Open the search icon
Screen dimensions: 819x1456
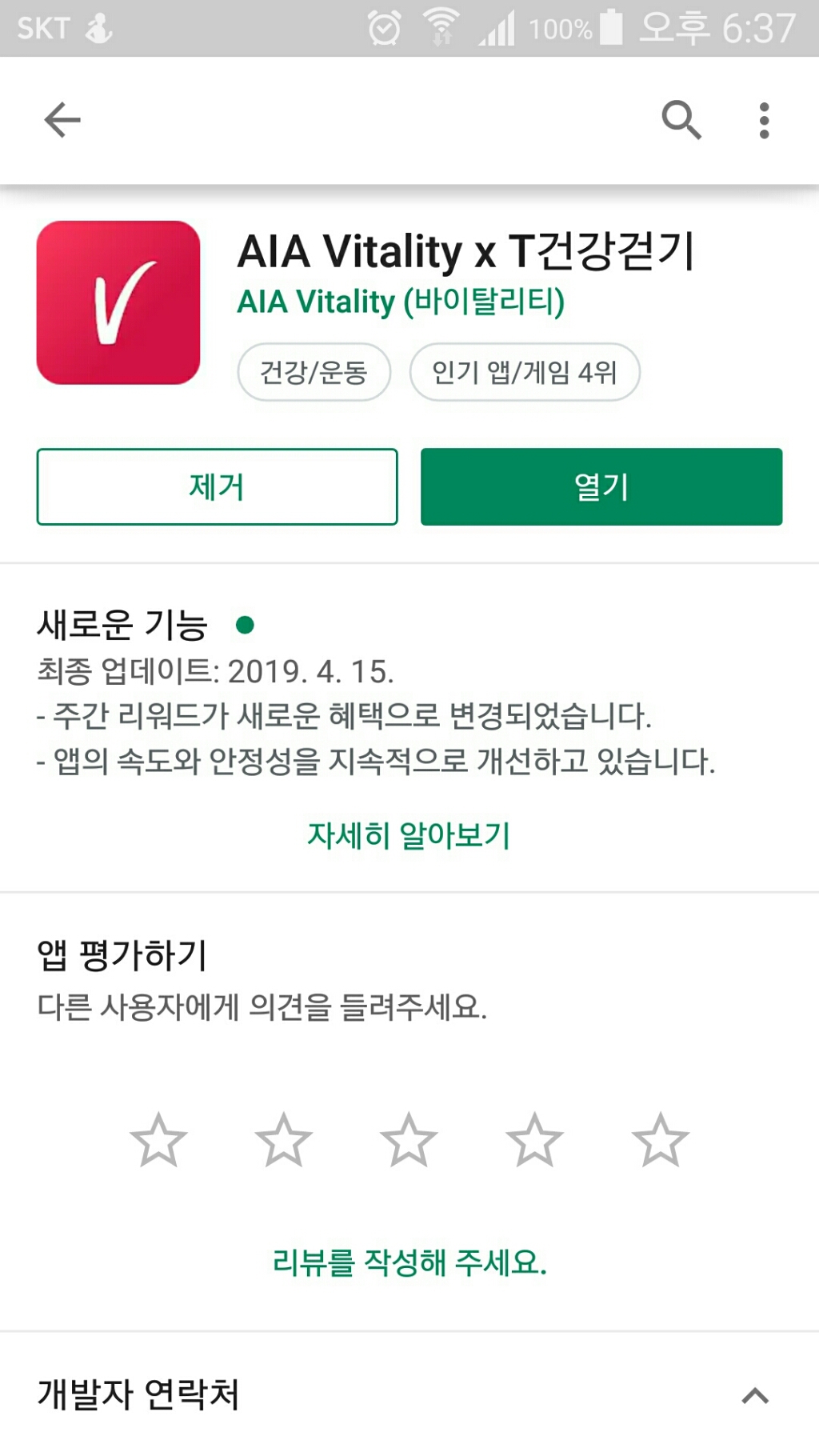(x=681, y=121)
